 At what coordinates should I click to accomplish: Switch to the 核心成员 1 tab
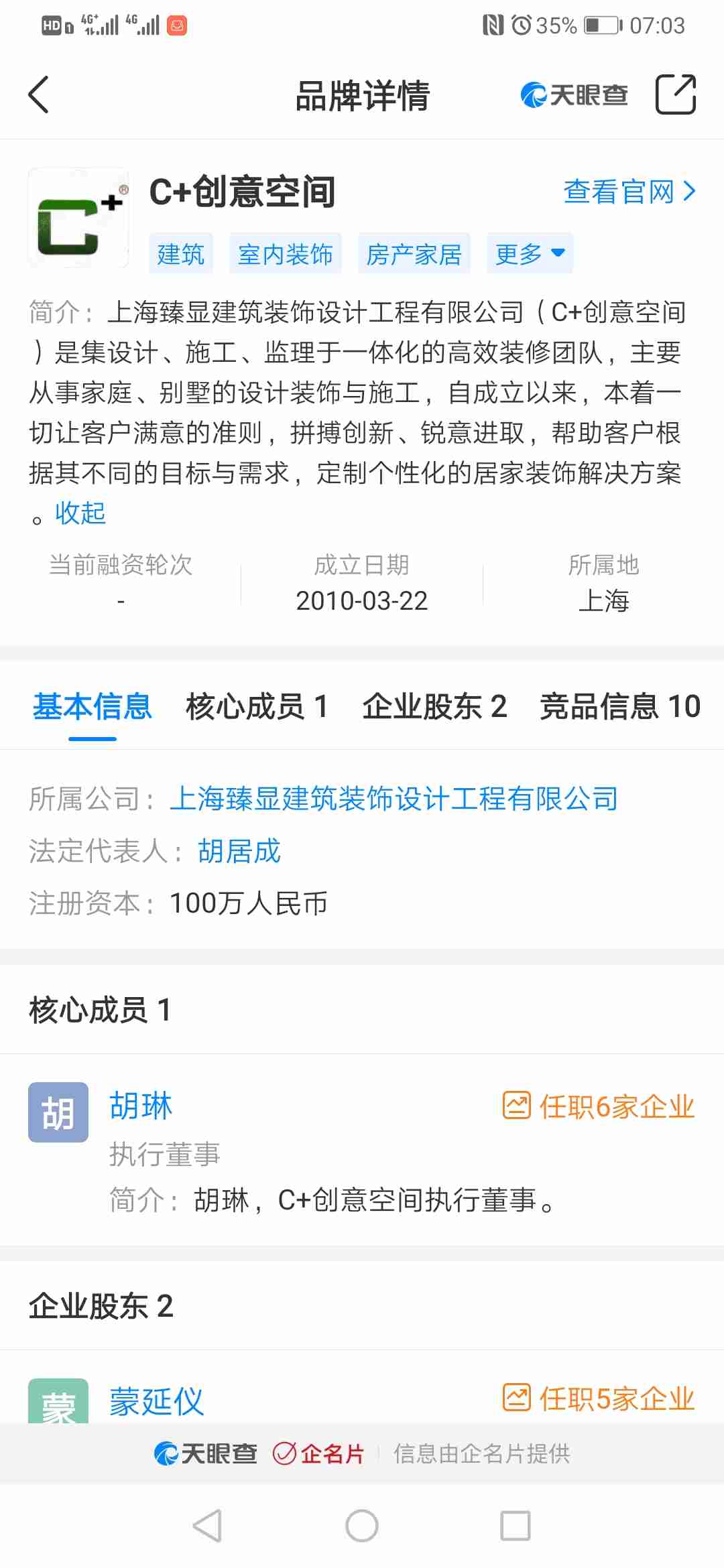[x=257, y=707]
